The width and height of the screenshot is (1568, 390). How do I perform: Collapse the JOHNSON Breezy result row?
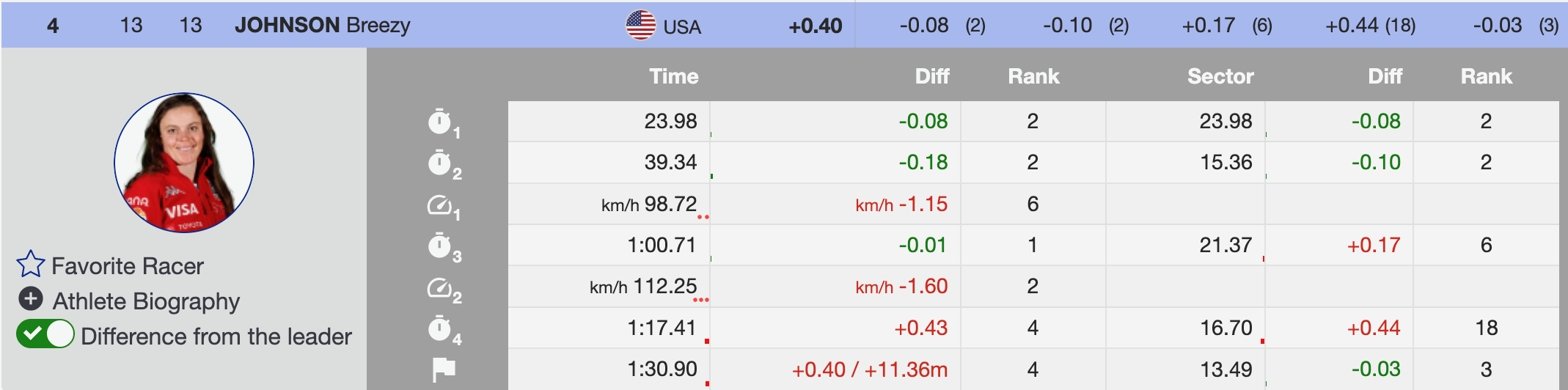[x=321, y=26]
